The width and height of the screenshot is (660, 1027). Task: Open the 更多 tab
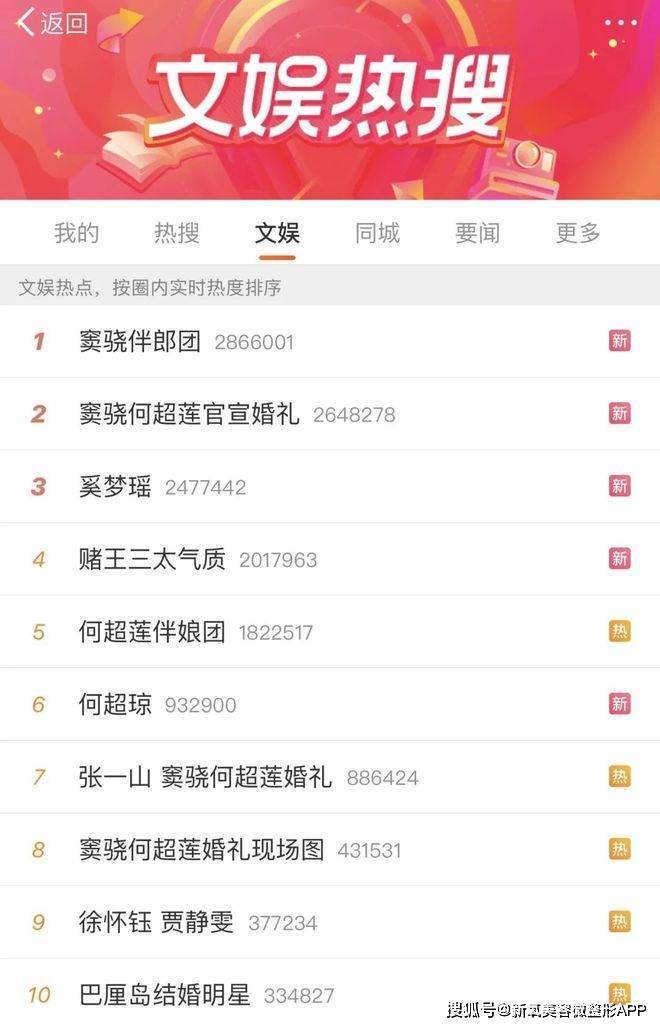(578, 233)
